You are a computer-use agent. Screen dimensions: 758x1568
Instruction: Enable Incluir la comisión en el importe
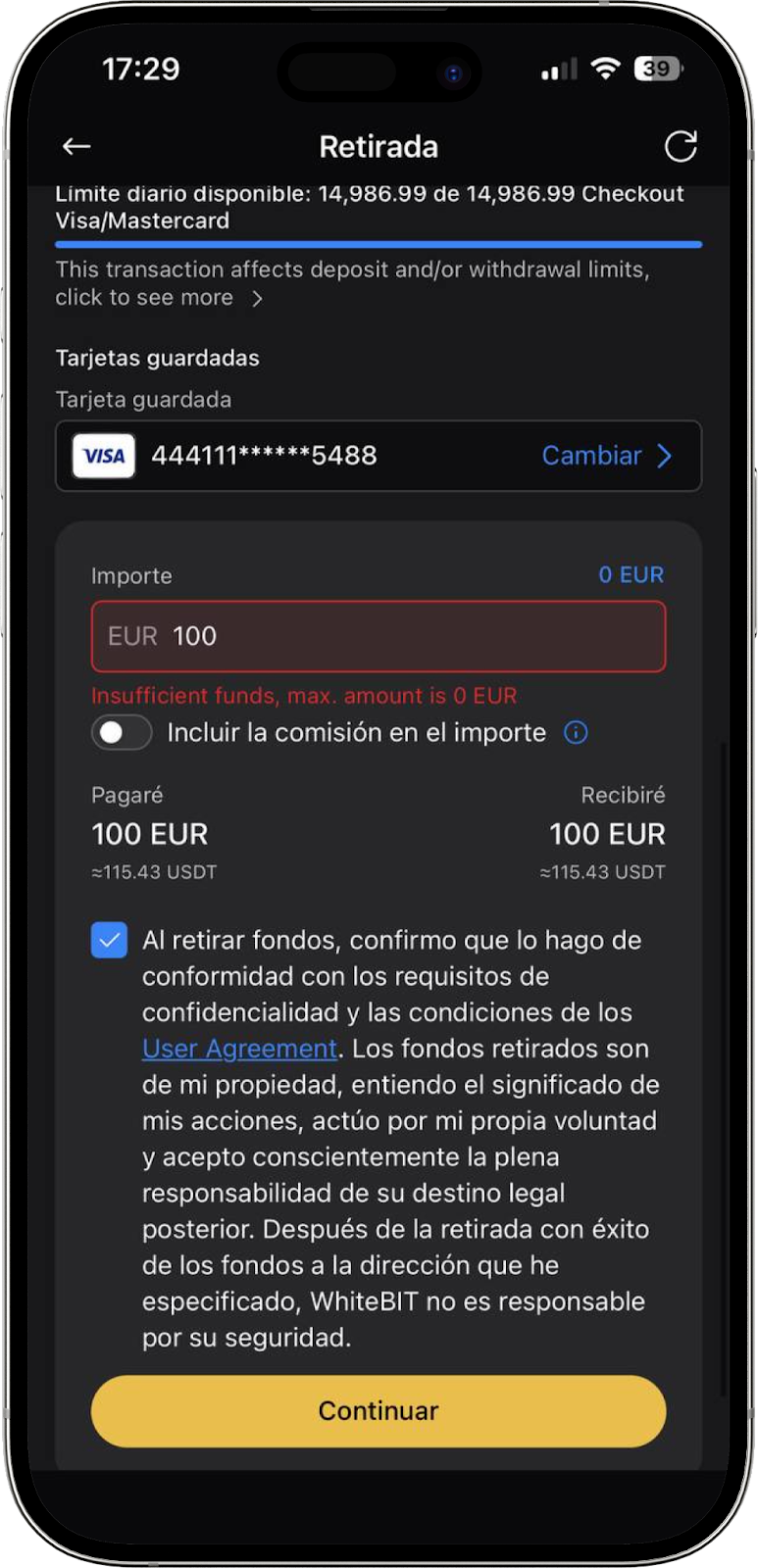[x=122, y=733]
